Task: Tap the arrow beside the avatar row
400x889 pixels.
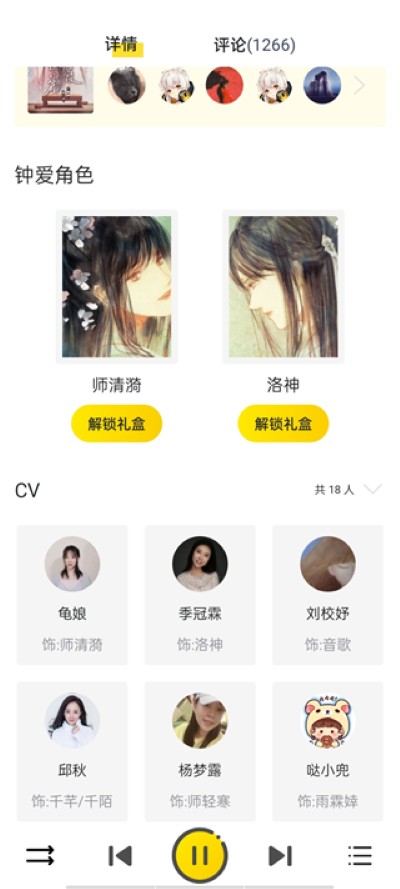Action: coord(360,86)
